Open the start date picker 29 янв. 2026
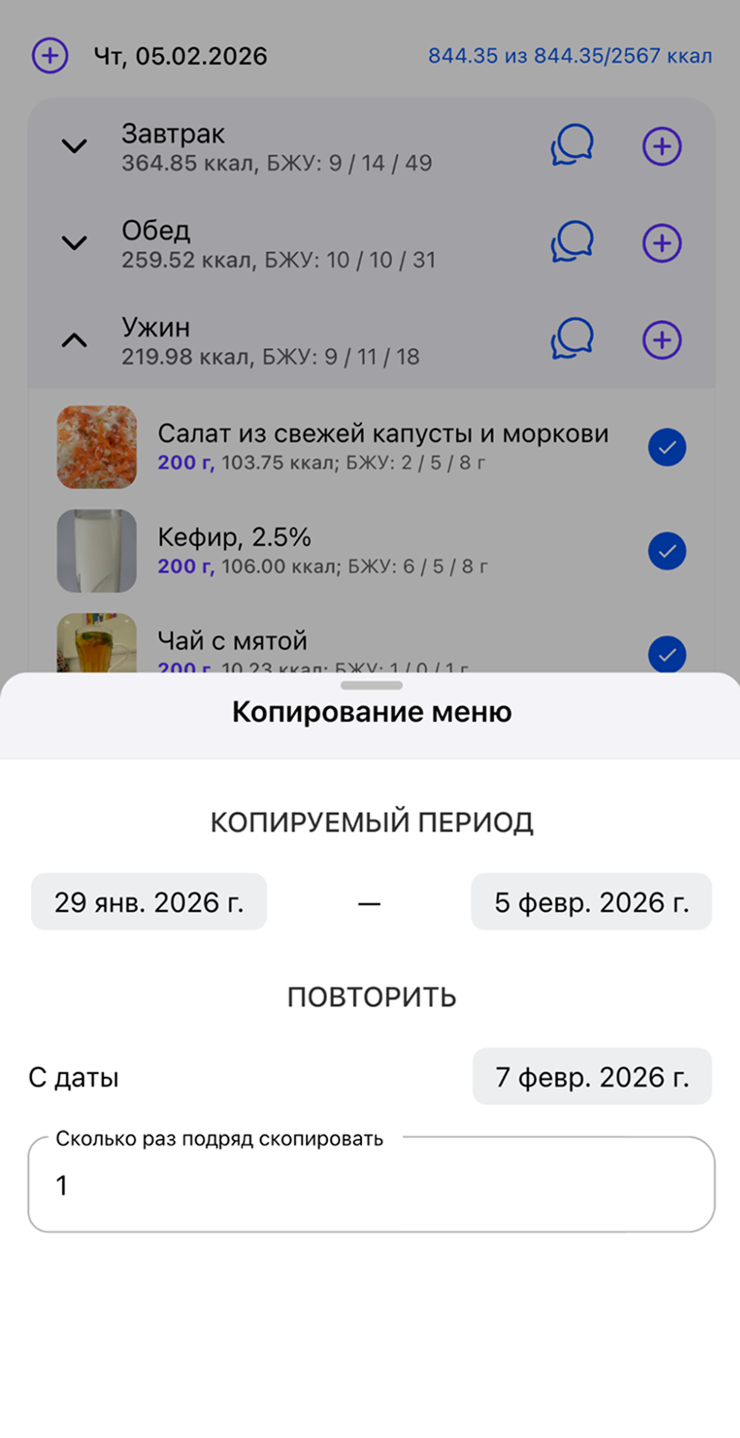Image resolution: width=740 pixels, height=1438 pixels. [x=149, y=902]
